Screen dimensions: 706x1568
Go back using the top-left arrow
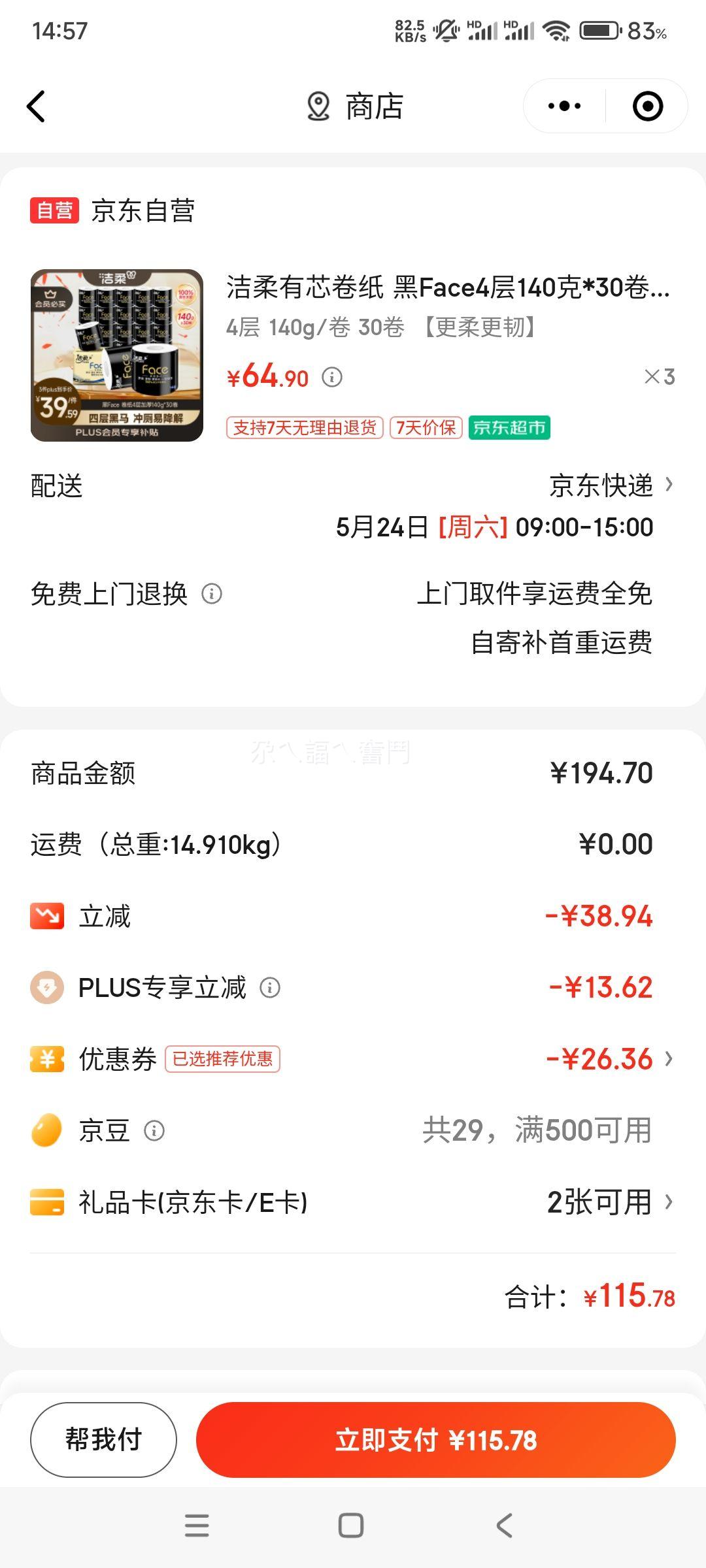36,106
